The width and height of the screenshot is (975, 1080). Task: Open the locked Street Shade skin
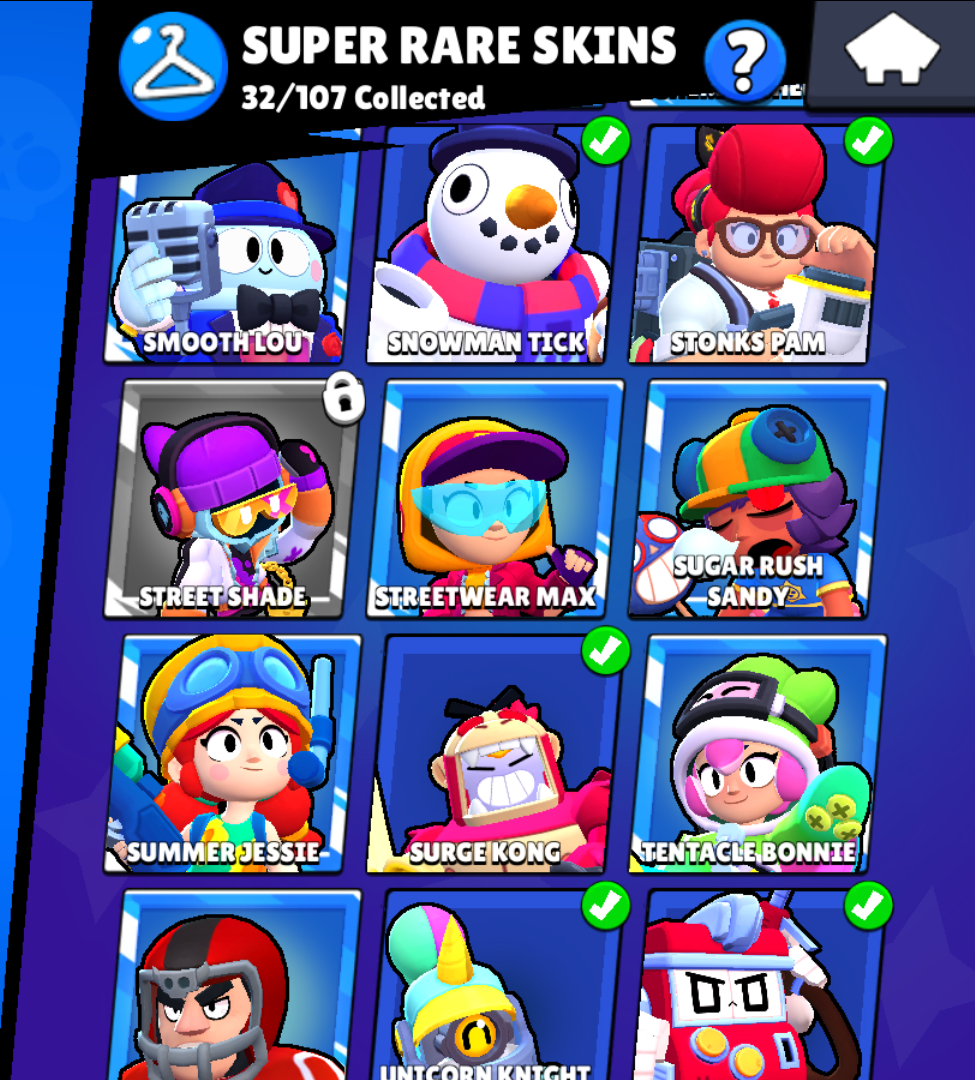[x=230, y=500]
